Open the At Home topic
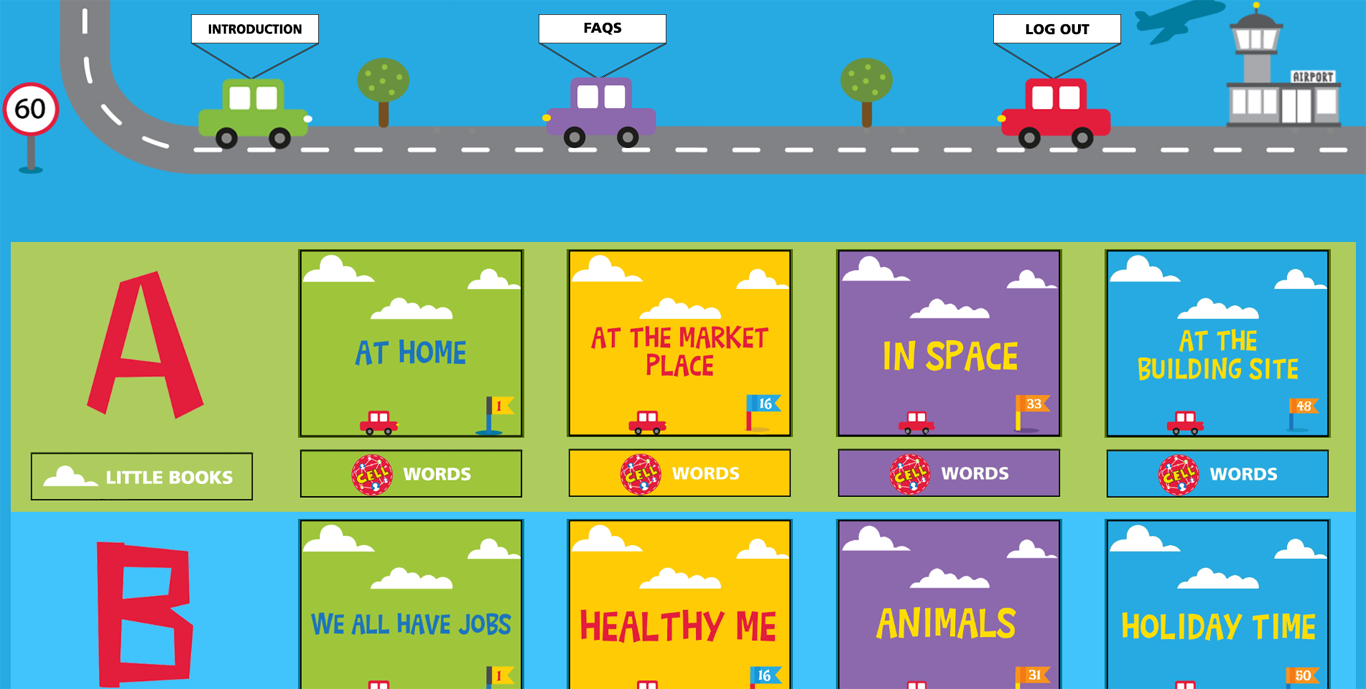Image resolution: width=1366 pixels, height=689 pixels. [411, 343]
